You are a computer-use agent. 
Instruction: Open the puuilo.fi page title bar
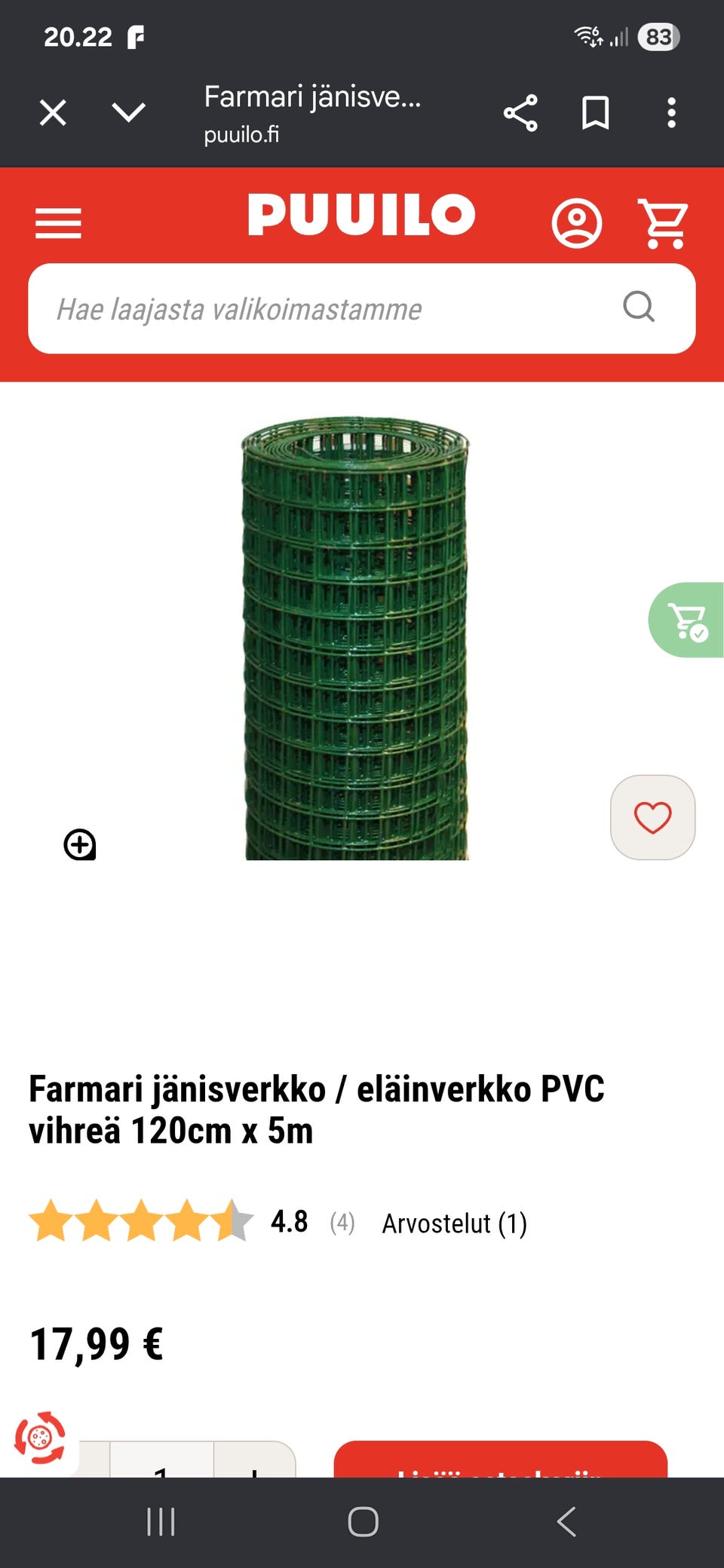309,113
